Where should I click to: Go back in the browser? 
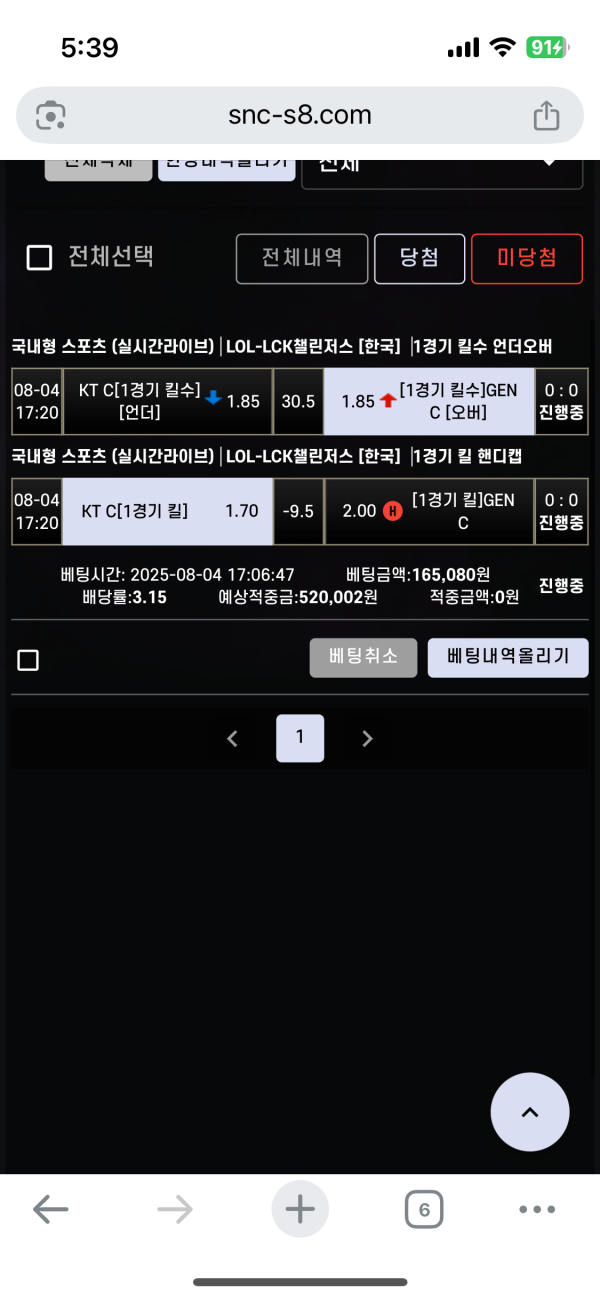click(x=50, y=1210)
